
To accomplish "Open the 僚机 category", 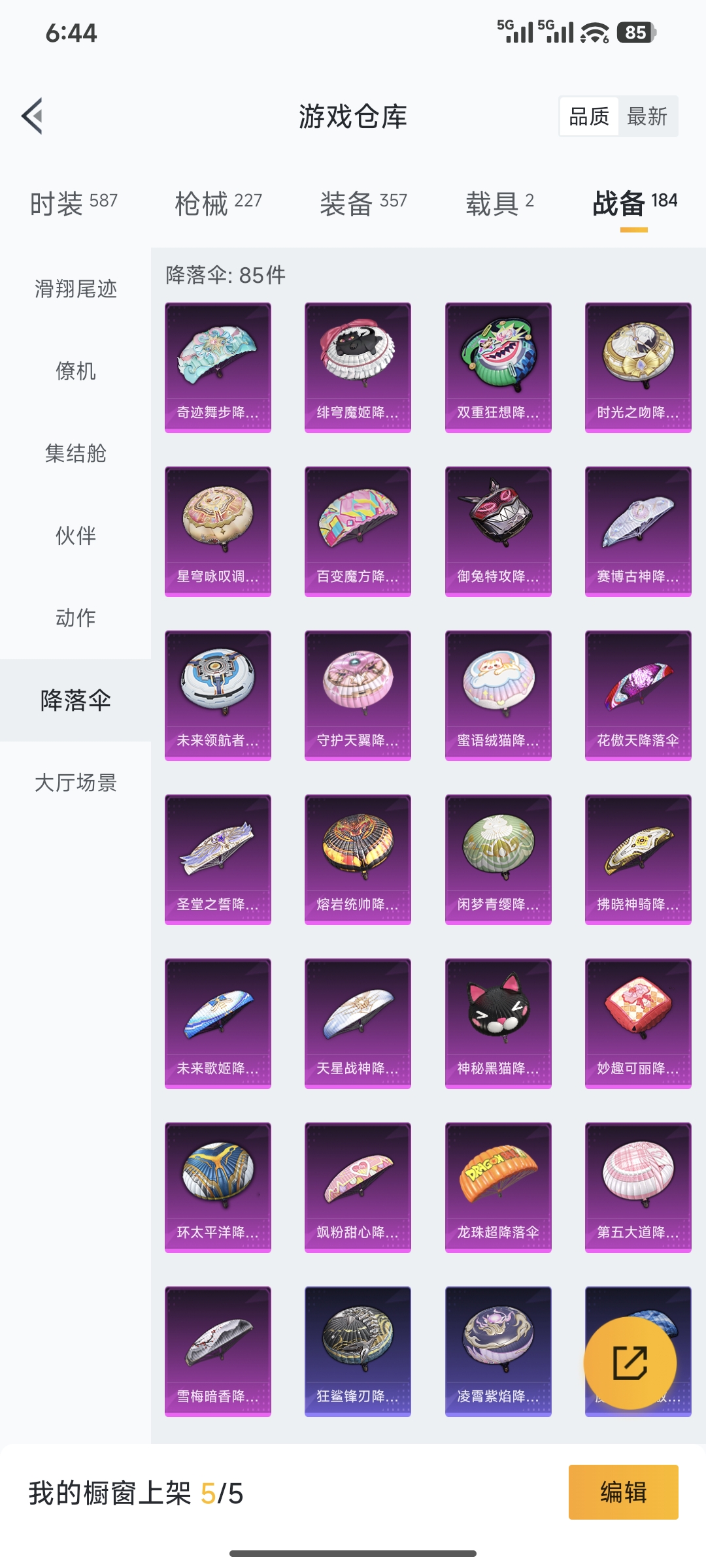I will [x=75, y=372].
